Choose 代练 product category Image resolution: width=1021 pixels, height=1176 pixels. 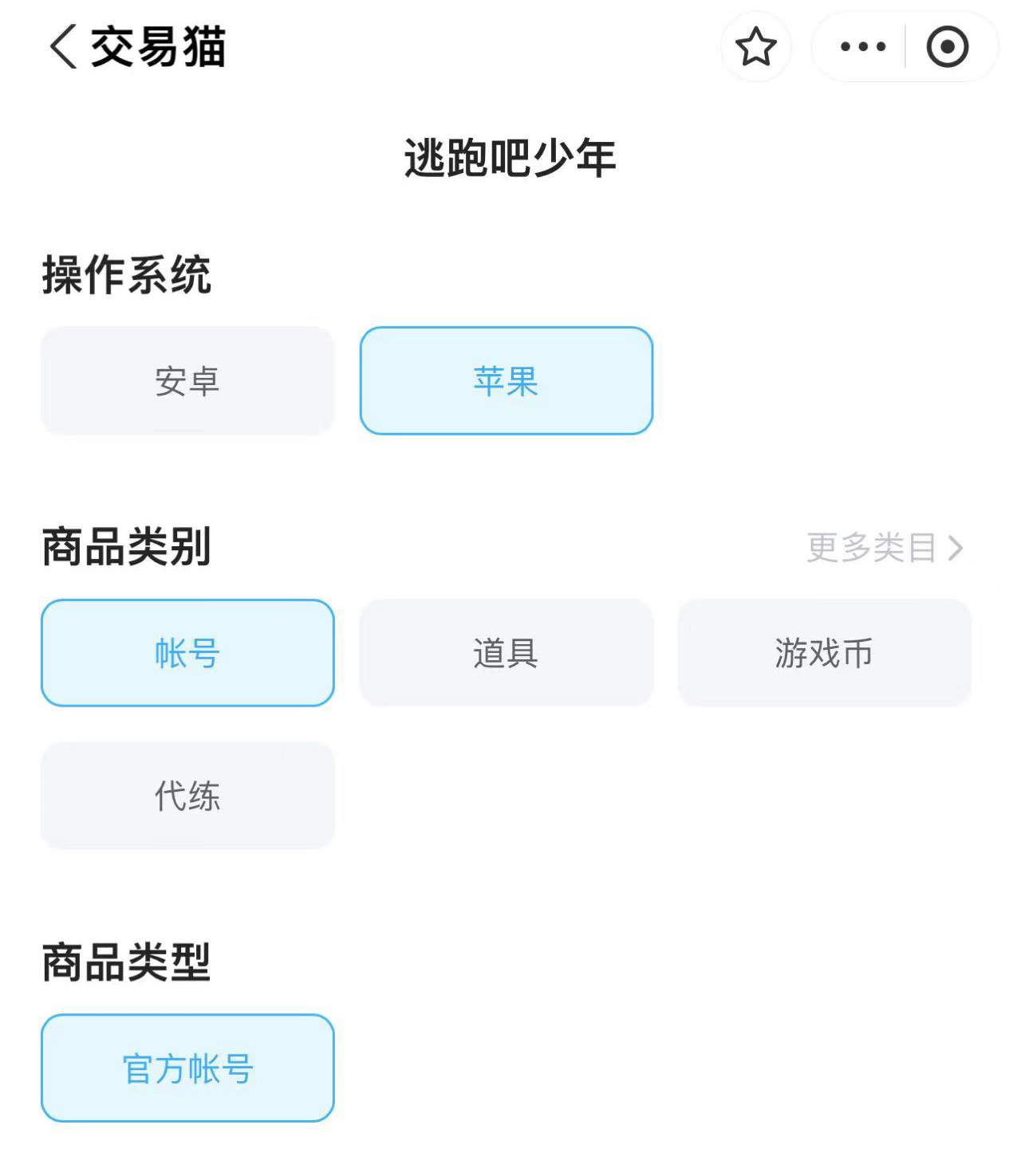coord(187,796)
